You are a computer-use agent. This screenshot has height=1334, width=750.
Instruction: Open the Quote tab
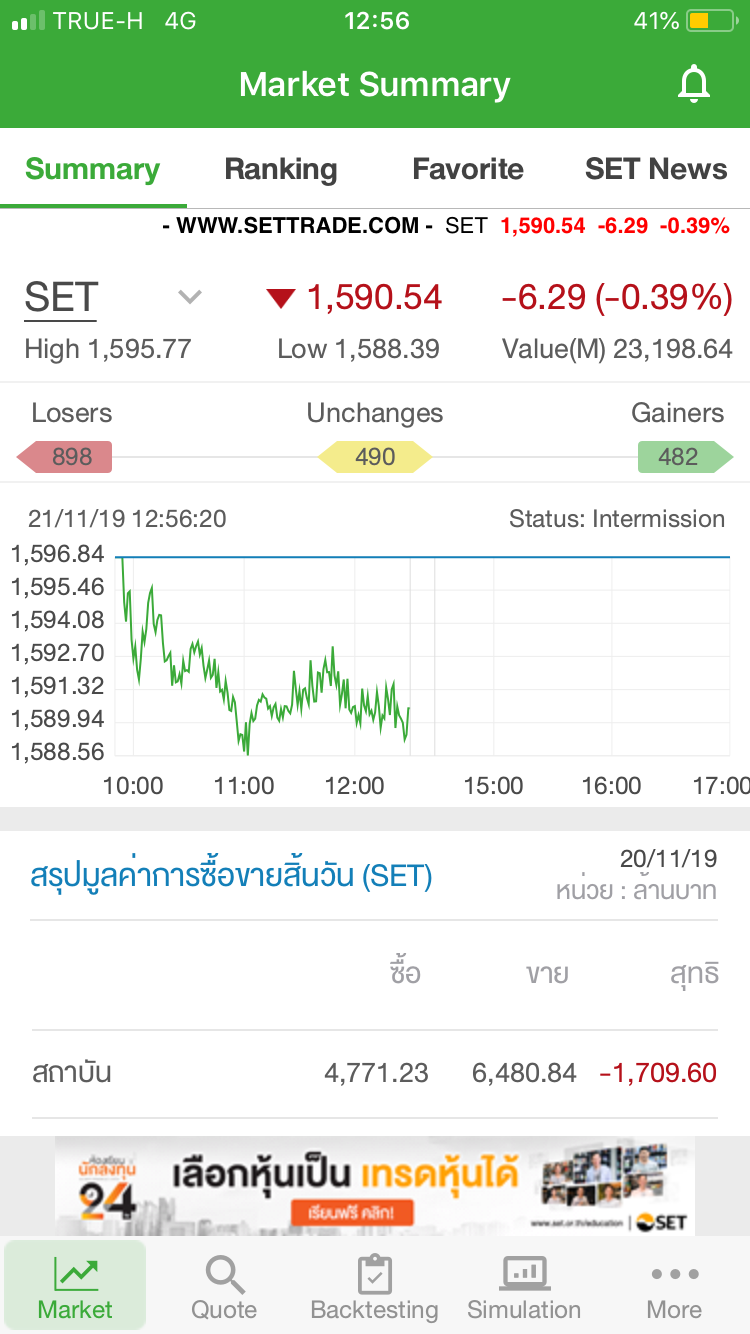tap(224, 1287)
